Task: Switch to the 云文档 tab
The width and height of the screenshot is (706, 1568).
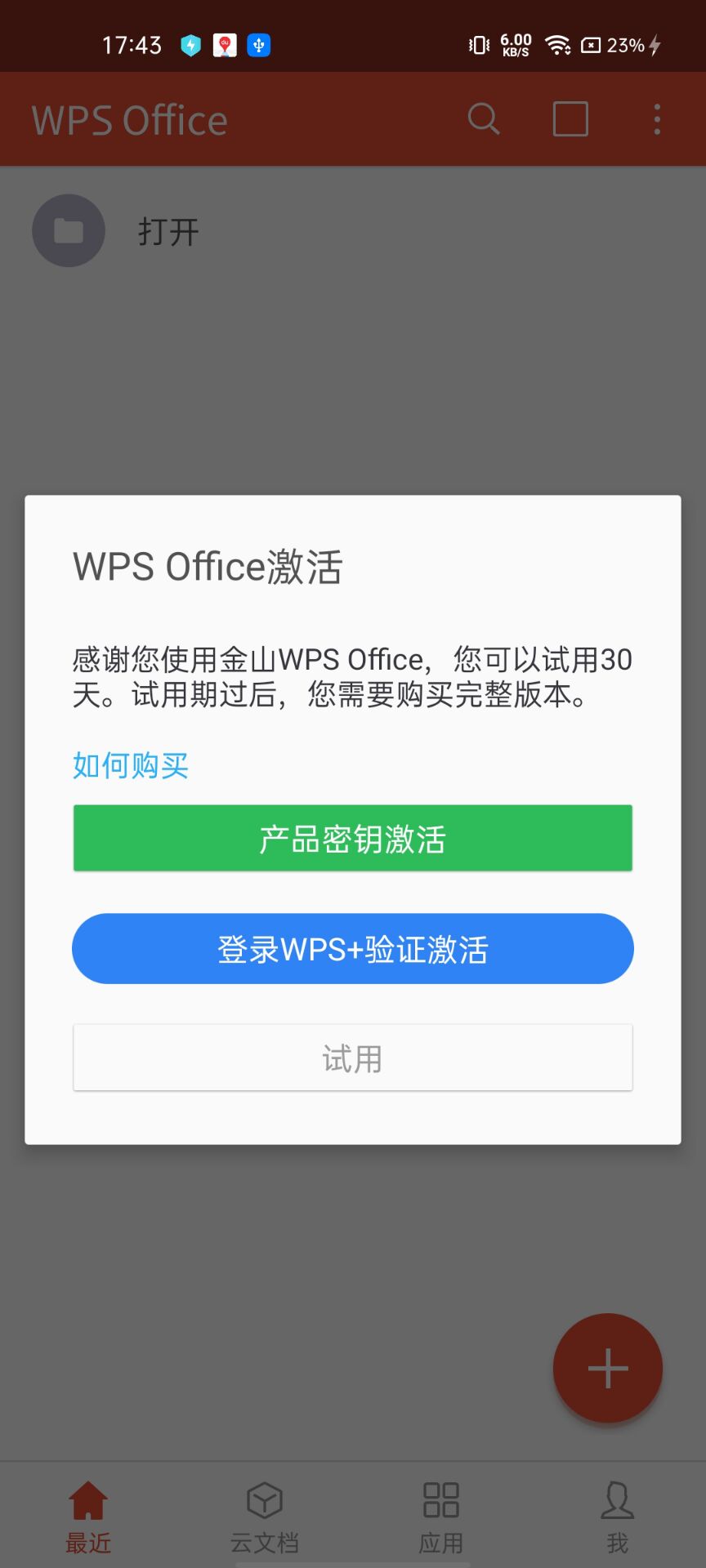Action: (x=265, y=1517)
